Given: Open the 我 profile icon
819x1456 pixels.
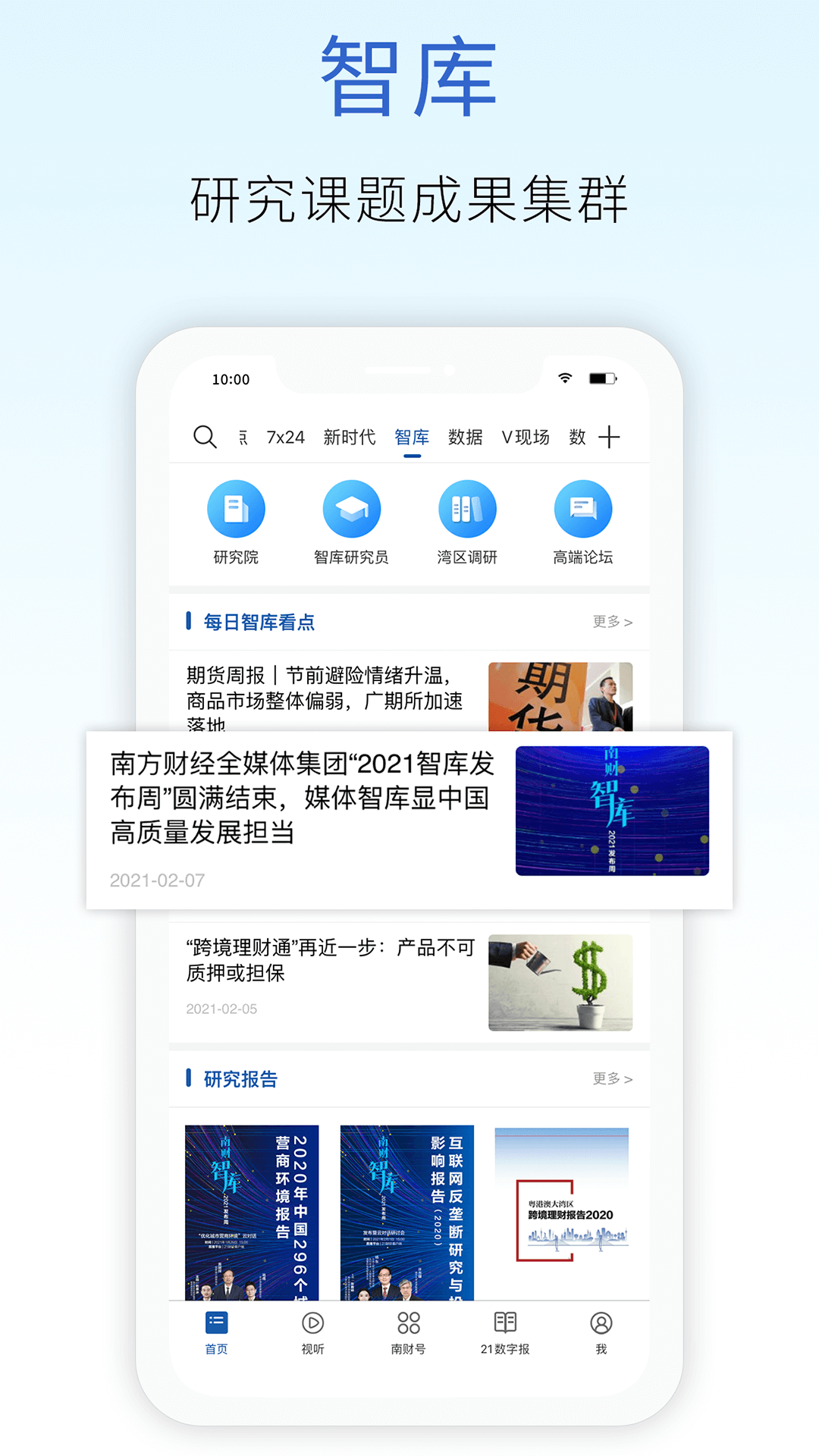Looking at the screenshot, I should tap(601, 1332).
